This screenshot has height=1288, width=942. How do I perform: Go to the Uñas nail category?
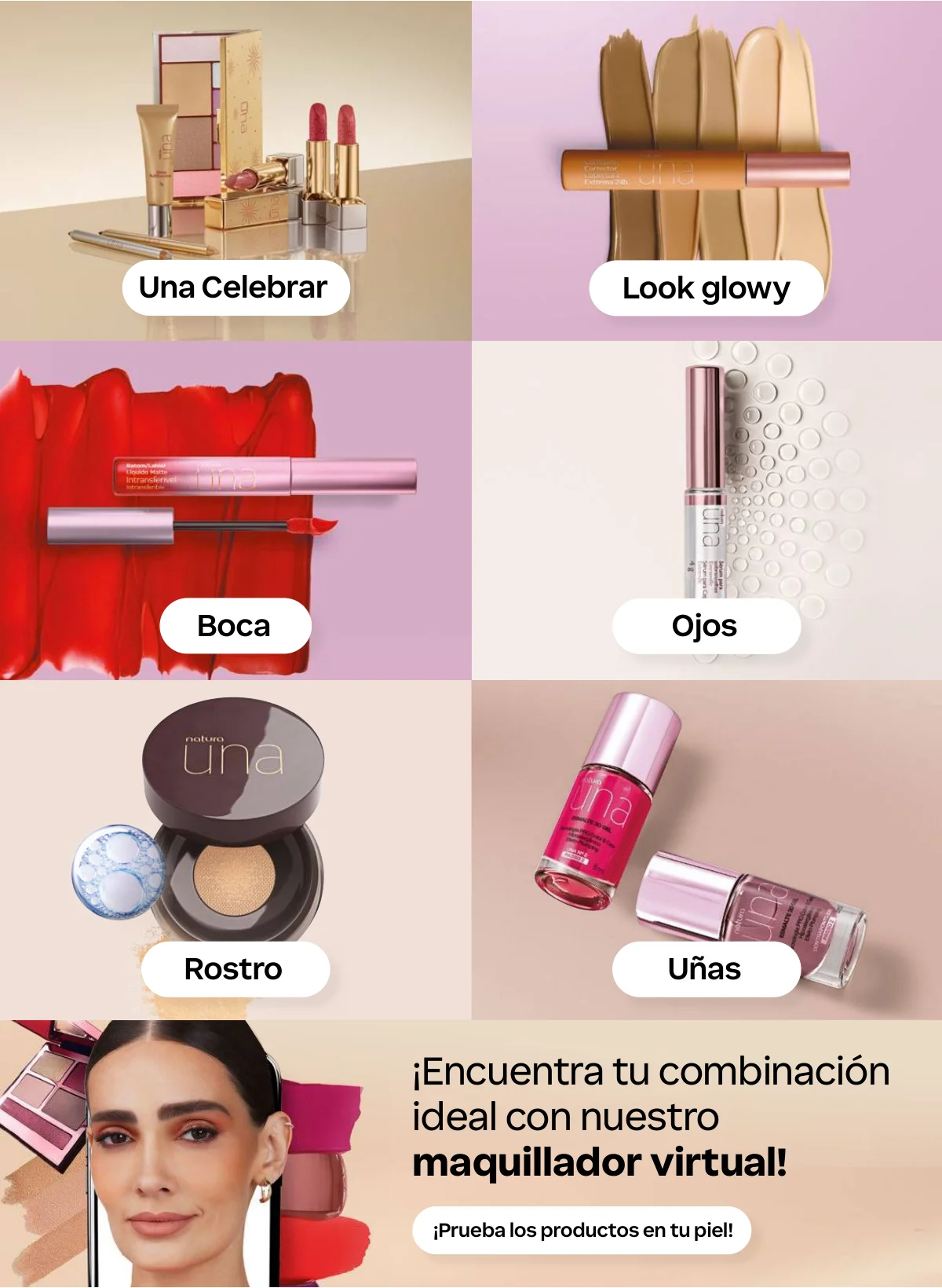point(706,969)
